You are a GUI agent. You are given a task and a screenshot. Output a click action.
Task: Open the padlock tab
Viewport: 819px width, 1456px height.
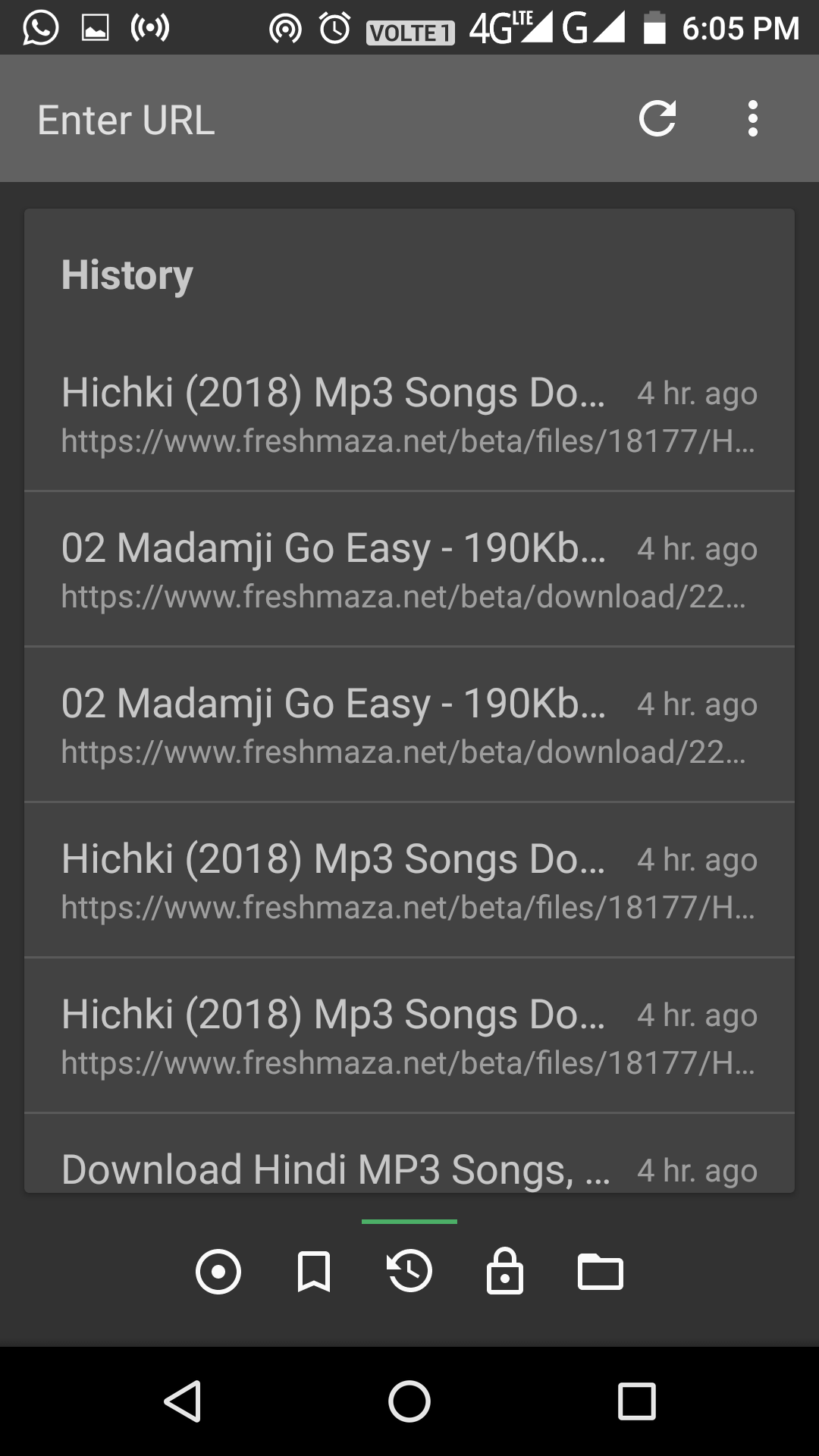tap(505, 1272)
